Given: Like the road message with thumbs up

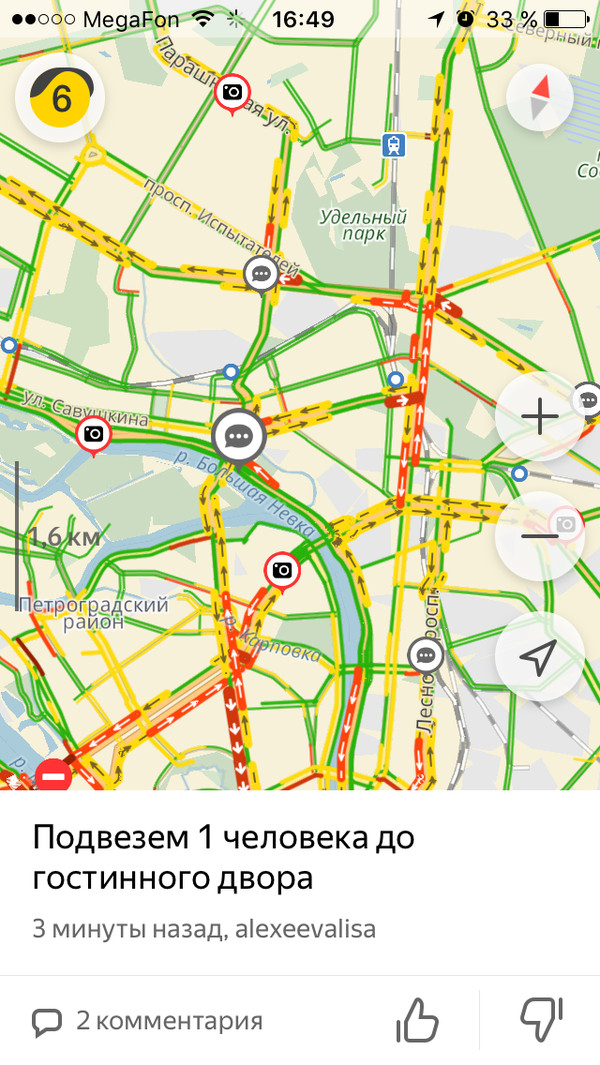Looking at the screenshot, I should click(418, 1021).
